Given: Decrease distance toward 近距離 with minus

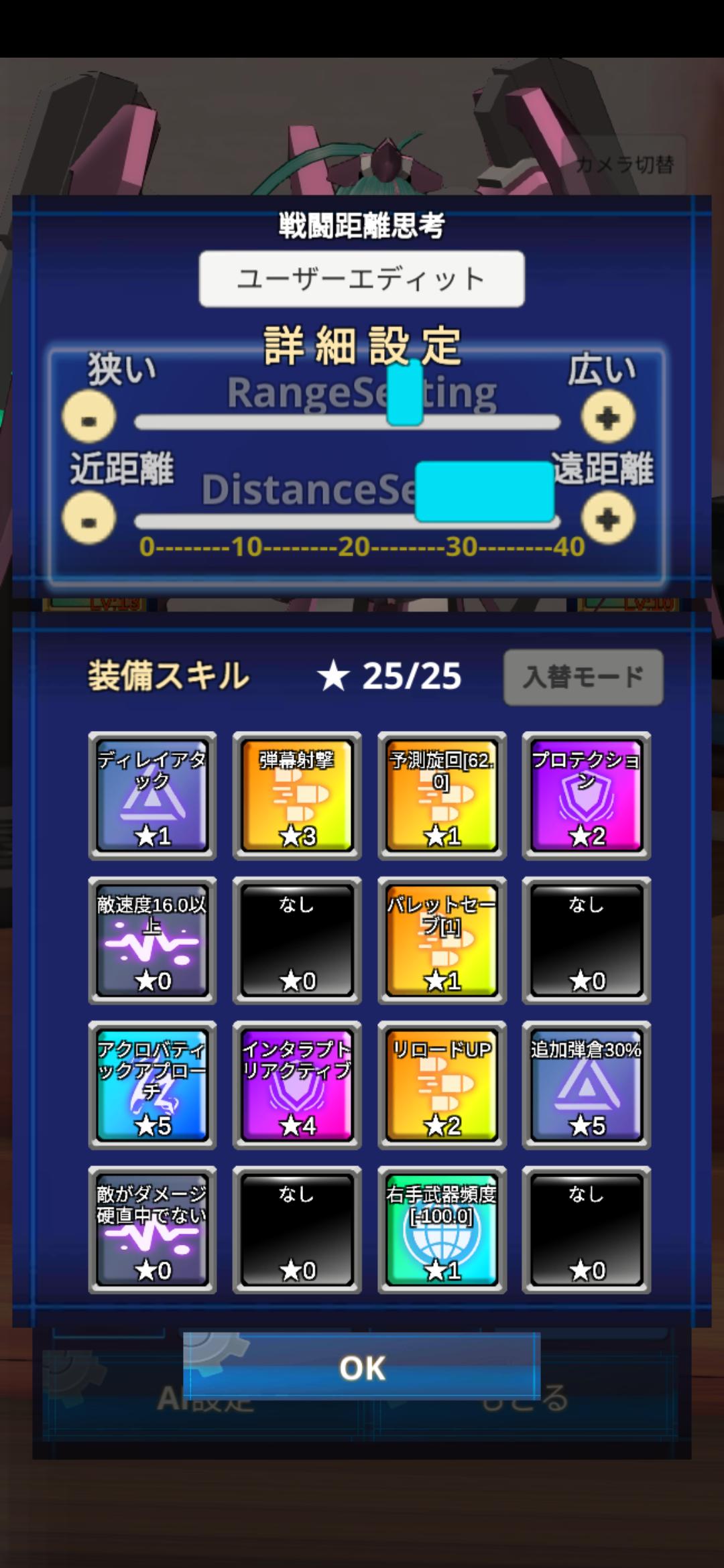Looking at the screenshot, I should click(x=89, y=519).
